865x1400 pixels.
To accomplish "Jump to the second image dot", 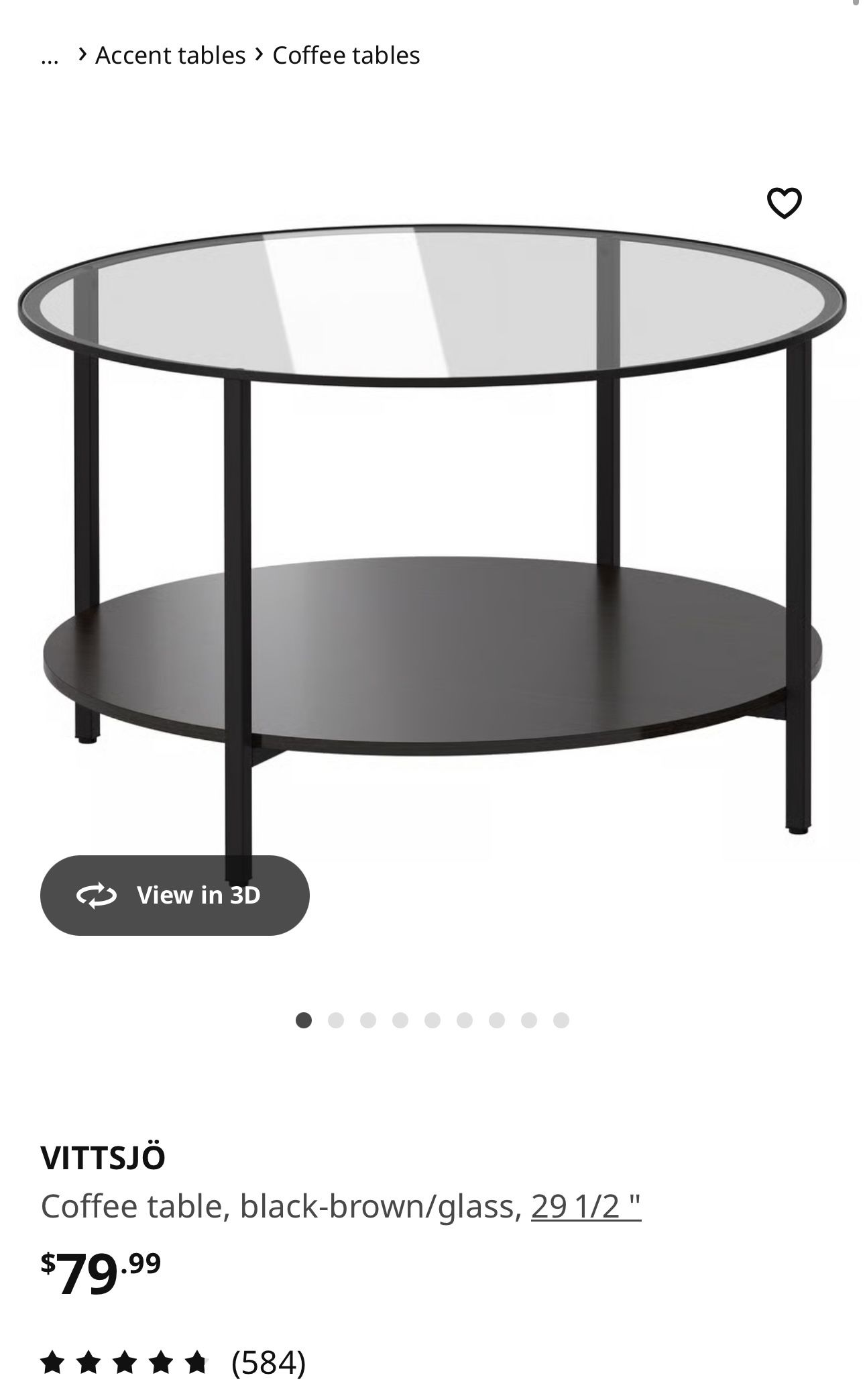I will coord(336,1020).
